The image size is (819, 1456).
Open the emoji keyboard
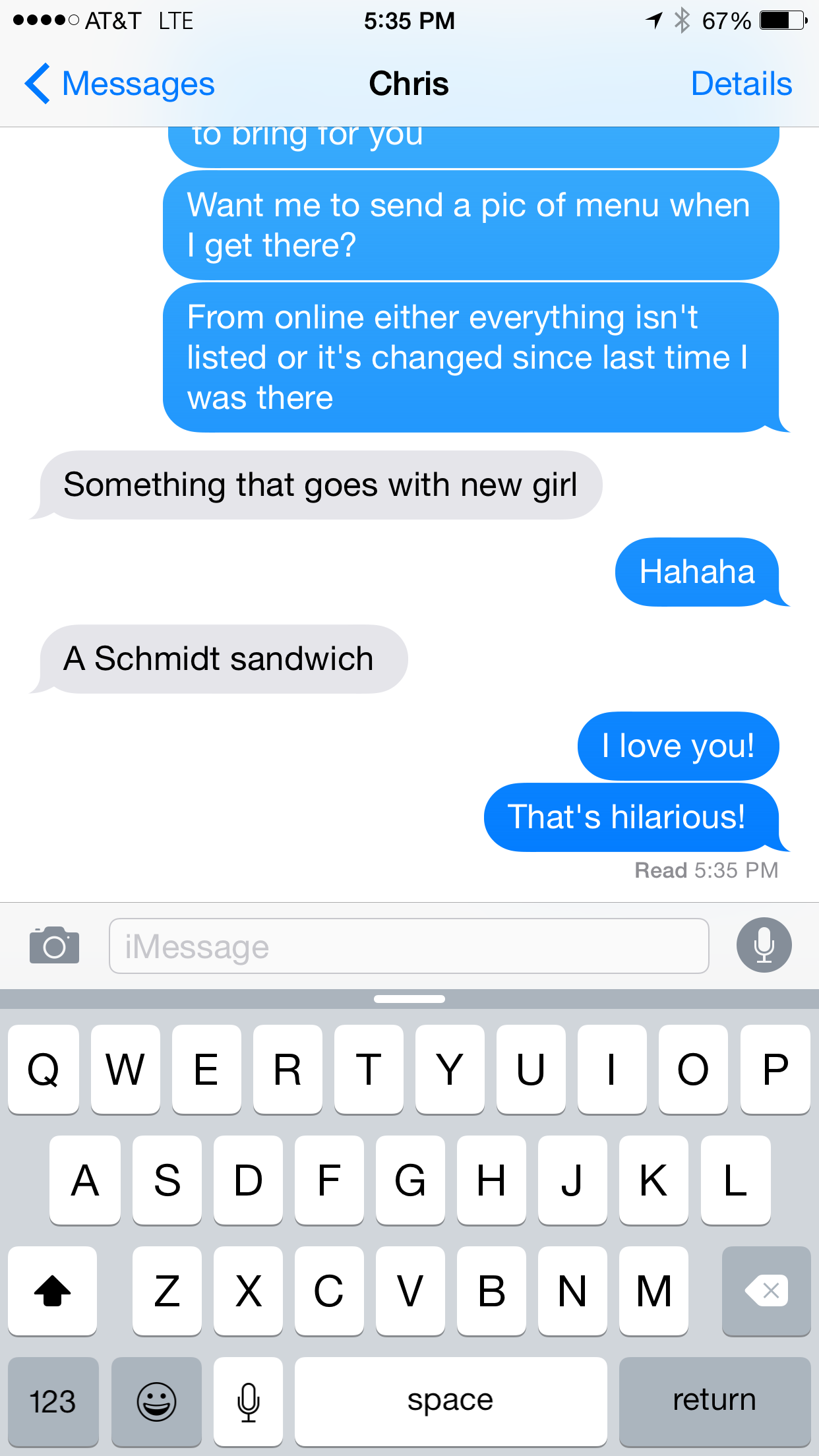pos(156,1401)
